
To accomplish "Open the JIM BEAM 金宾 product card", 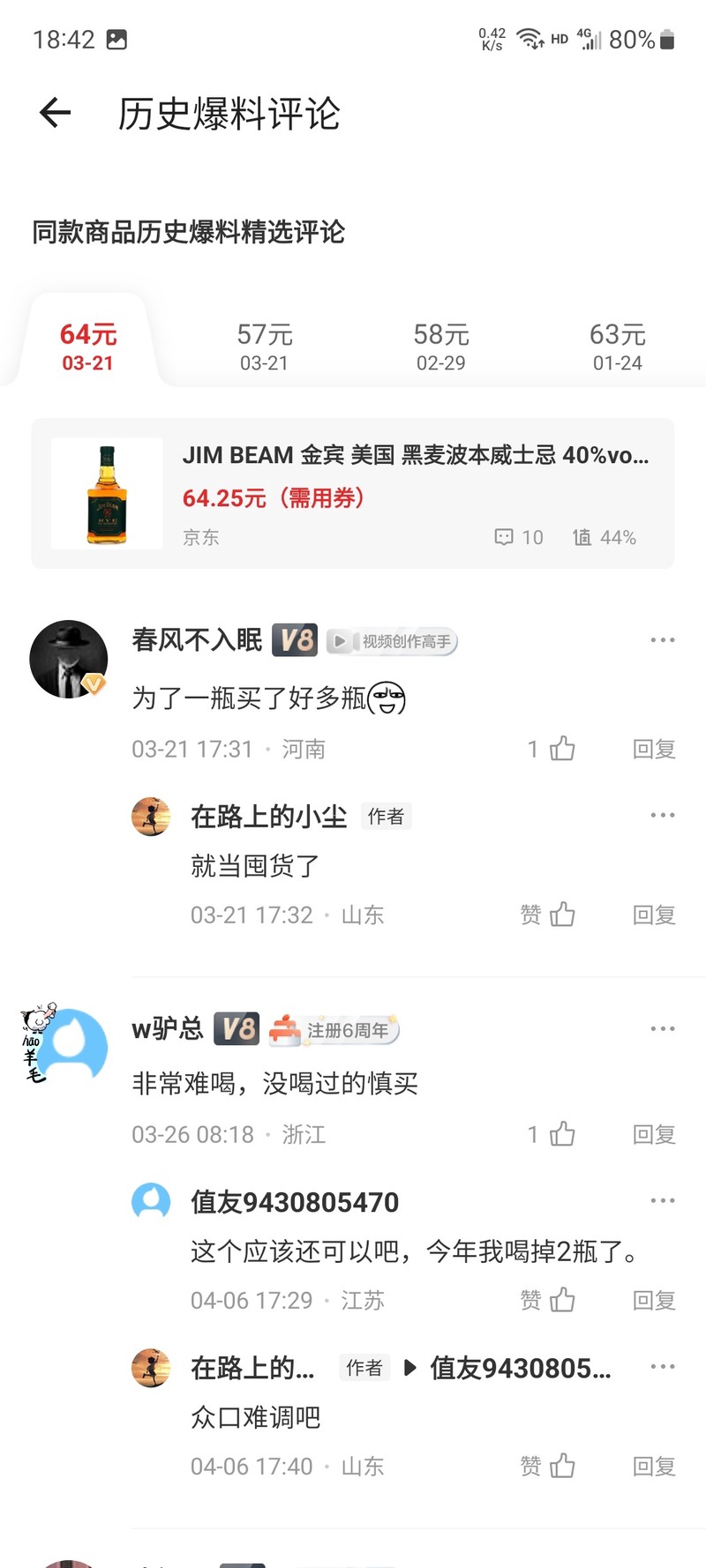I will pyautogui.click(x=353, y=494).
